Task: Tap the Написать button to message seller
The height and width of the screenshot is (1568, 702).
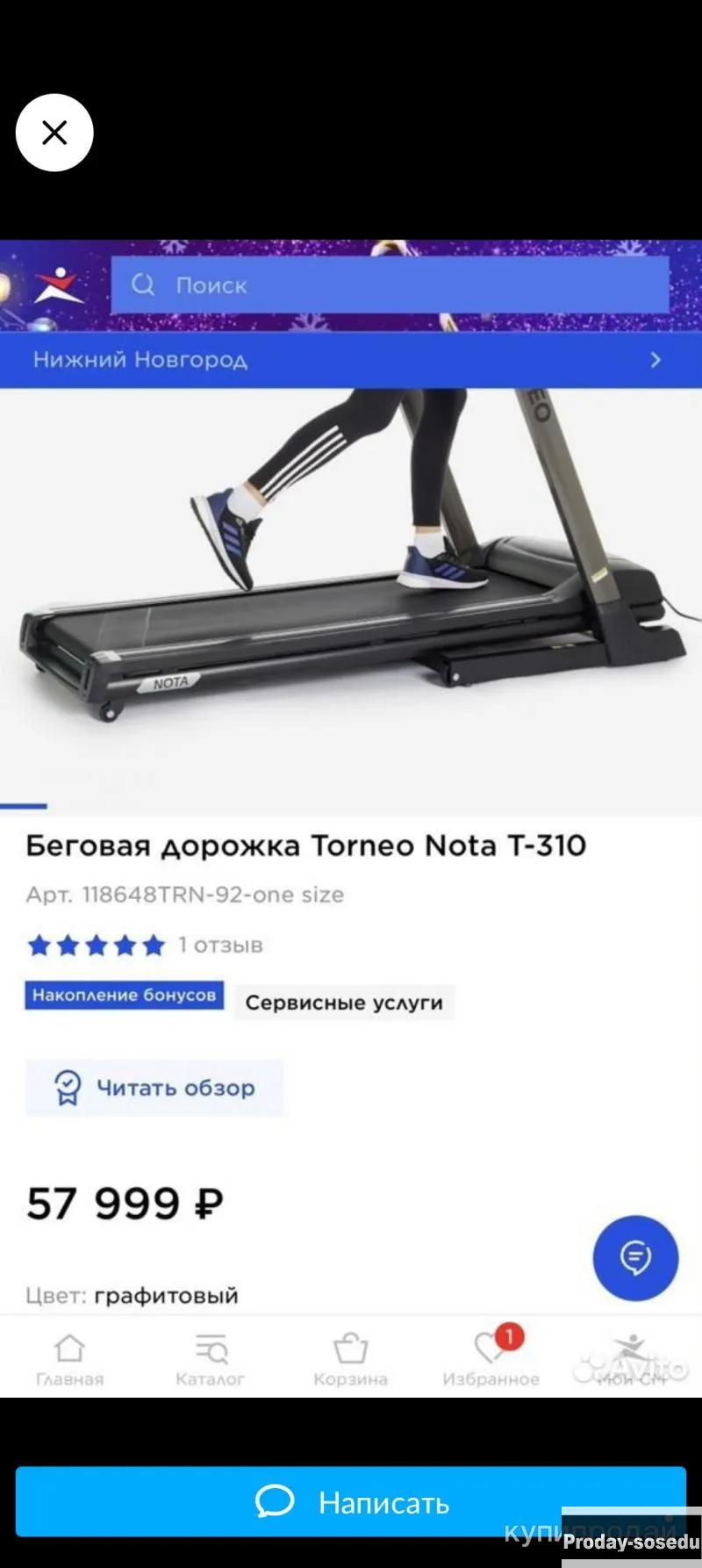Action: [351, 1501]
